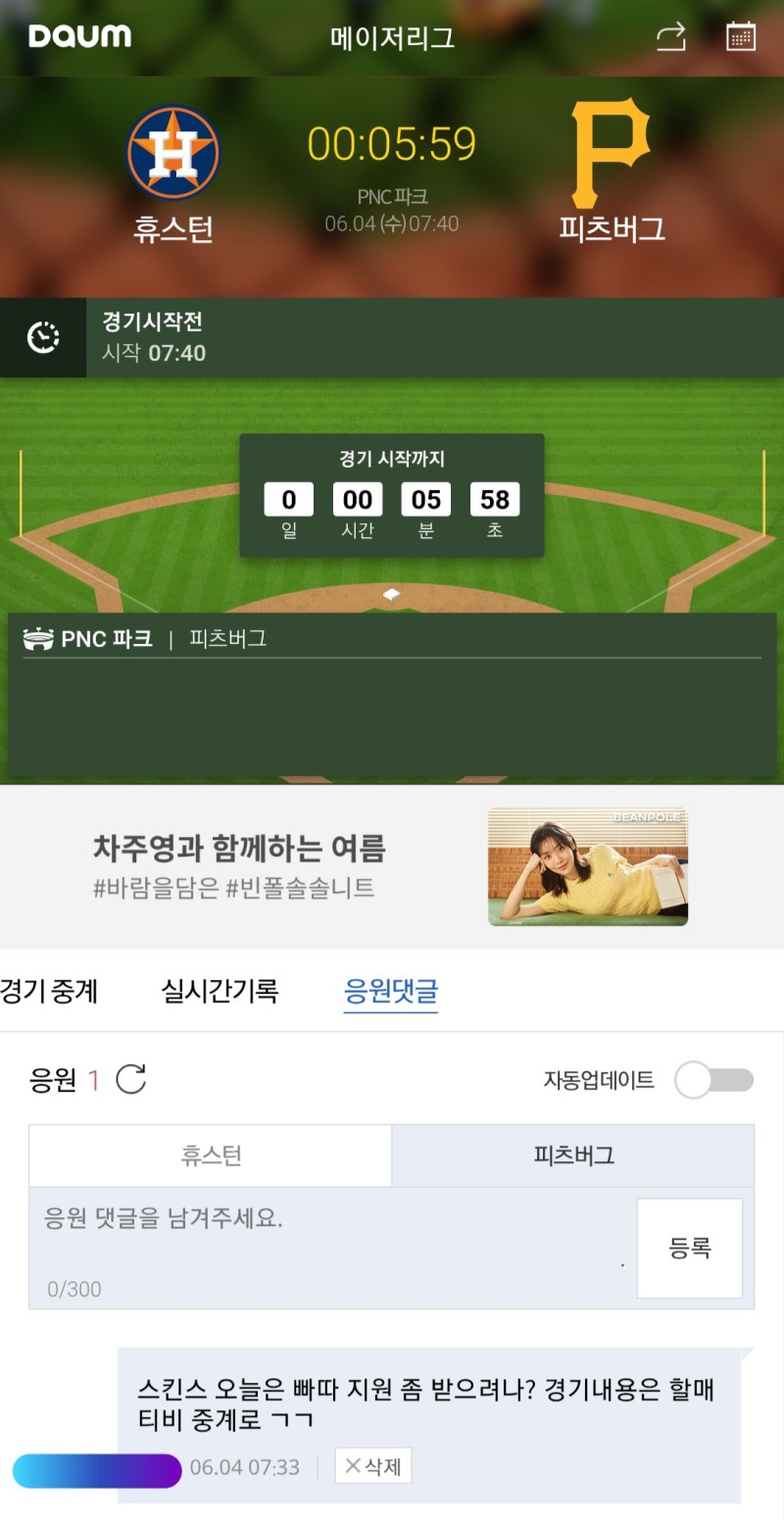This screenshot has height=1520, width=784.
Task: Switch to the 경기 중계 tab
Action: [x=49, y=991]
